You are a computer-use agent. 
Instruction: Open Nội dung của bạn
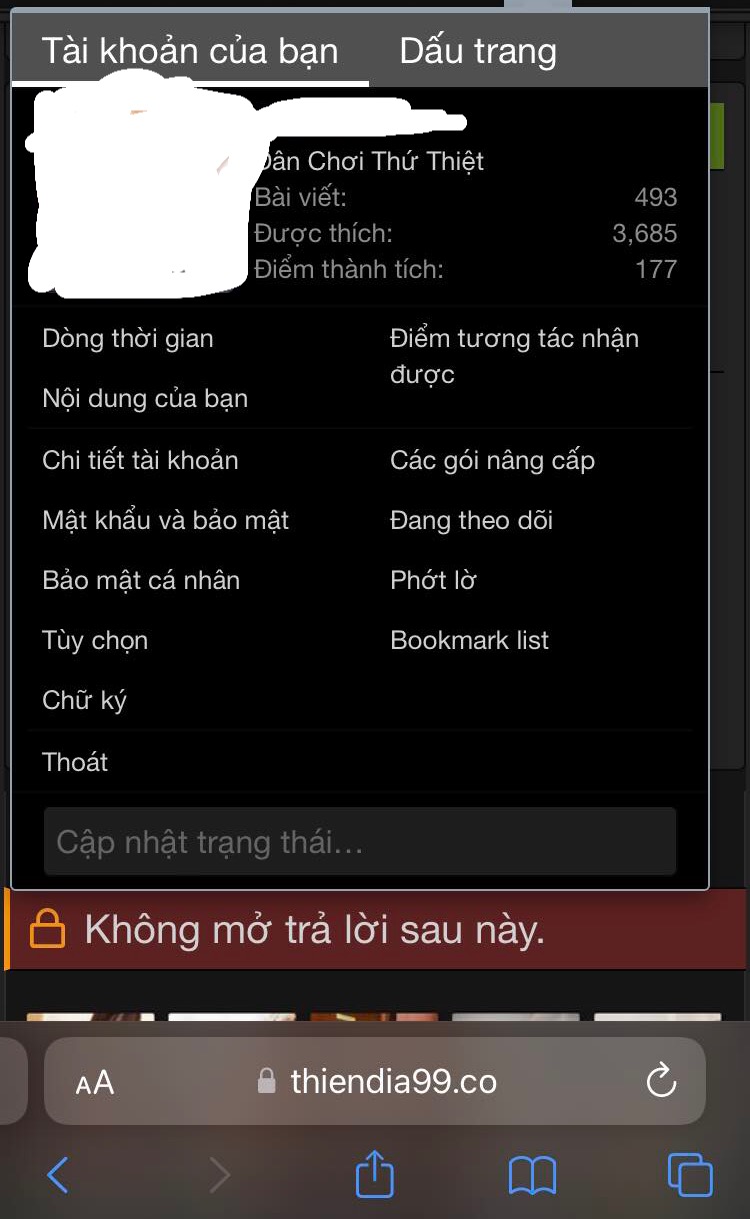tap(145, 399)
